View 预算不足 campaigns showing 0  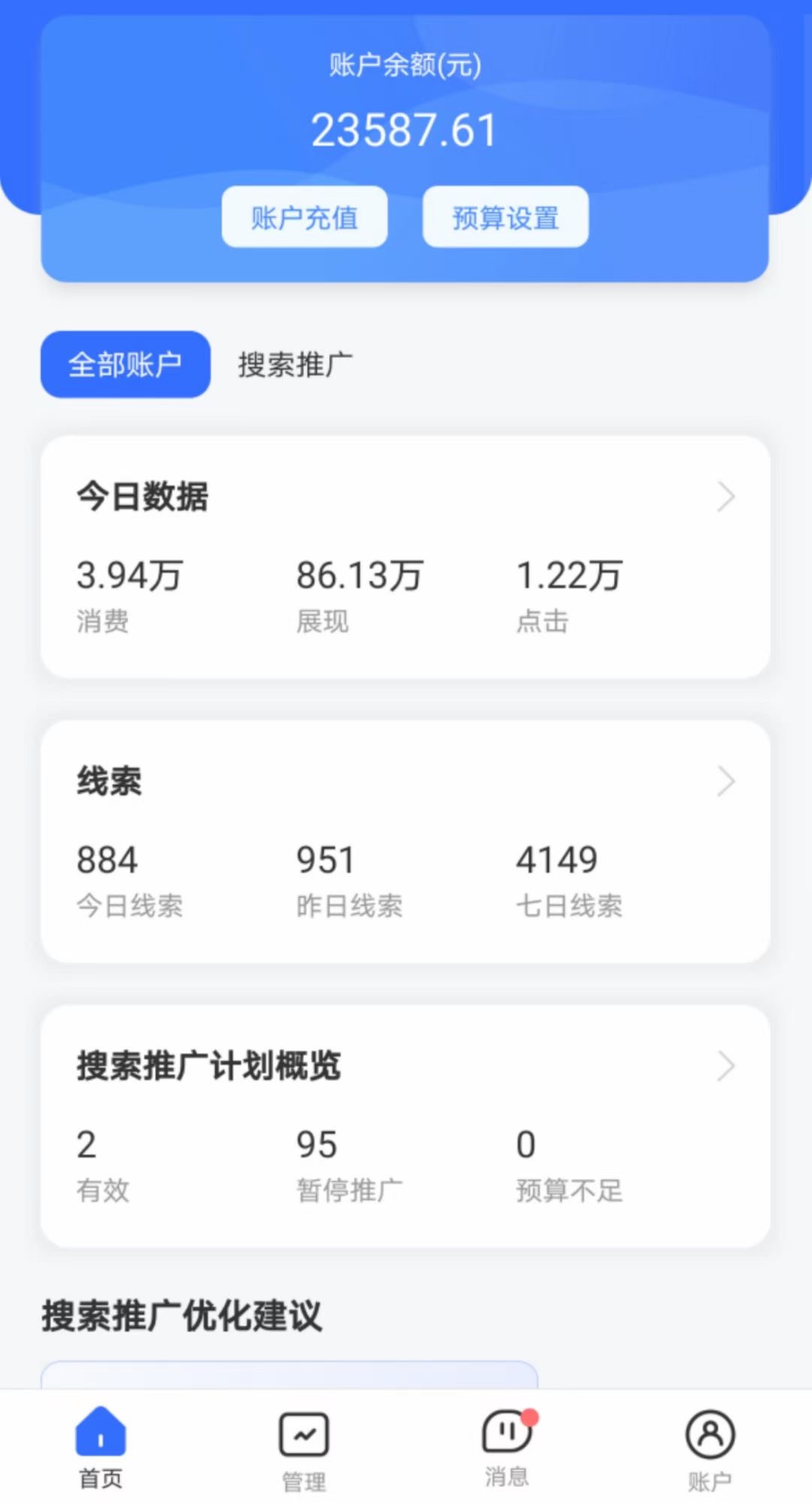pos(526,1144)
